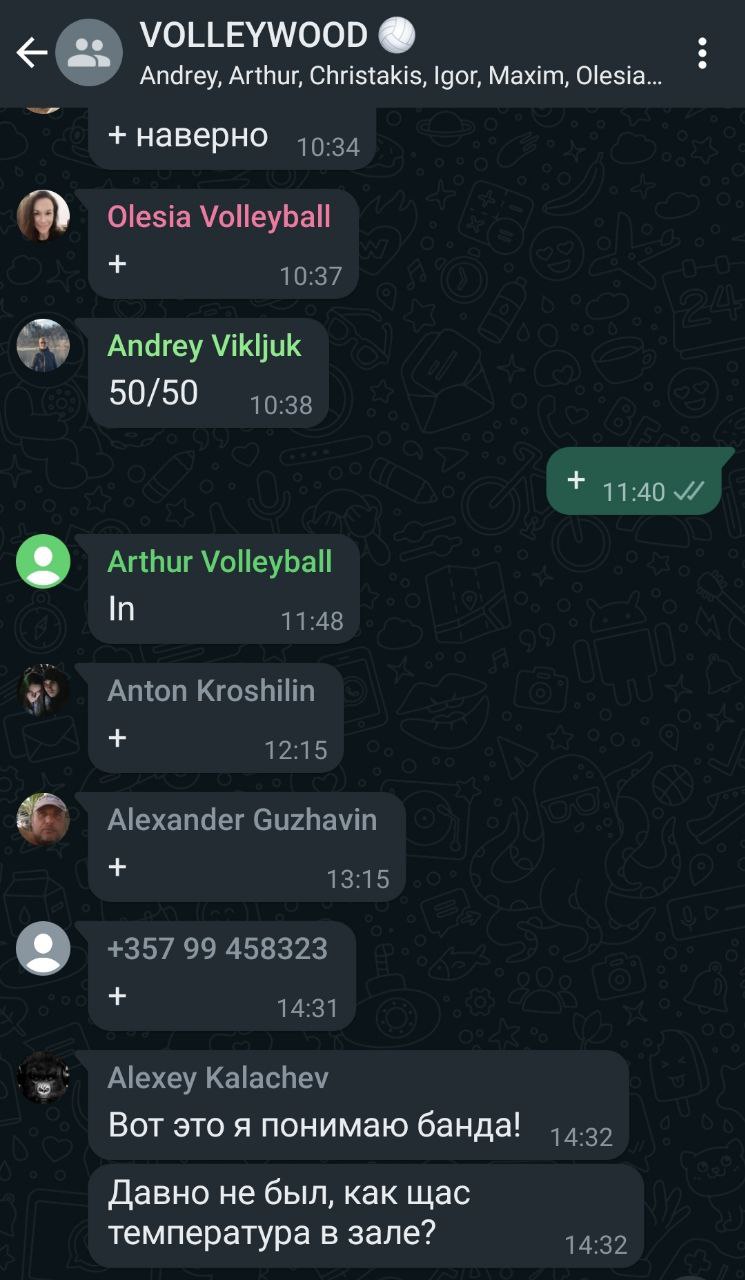The image size is (745, 1280).
Task: Tap Anton Kroshilin's profile picture
Action: tap(43, 690)
